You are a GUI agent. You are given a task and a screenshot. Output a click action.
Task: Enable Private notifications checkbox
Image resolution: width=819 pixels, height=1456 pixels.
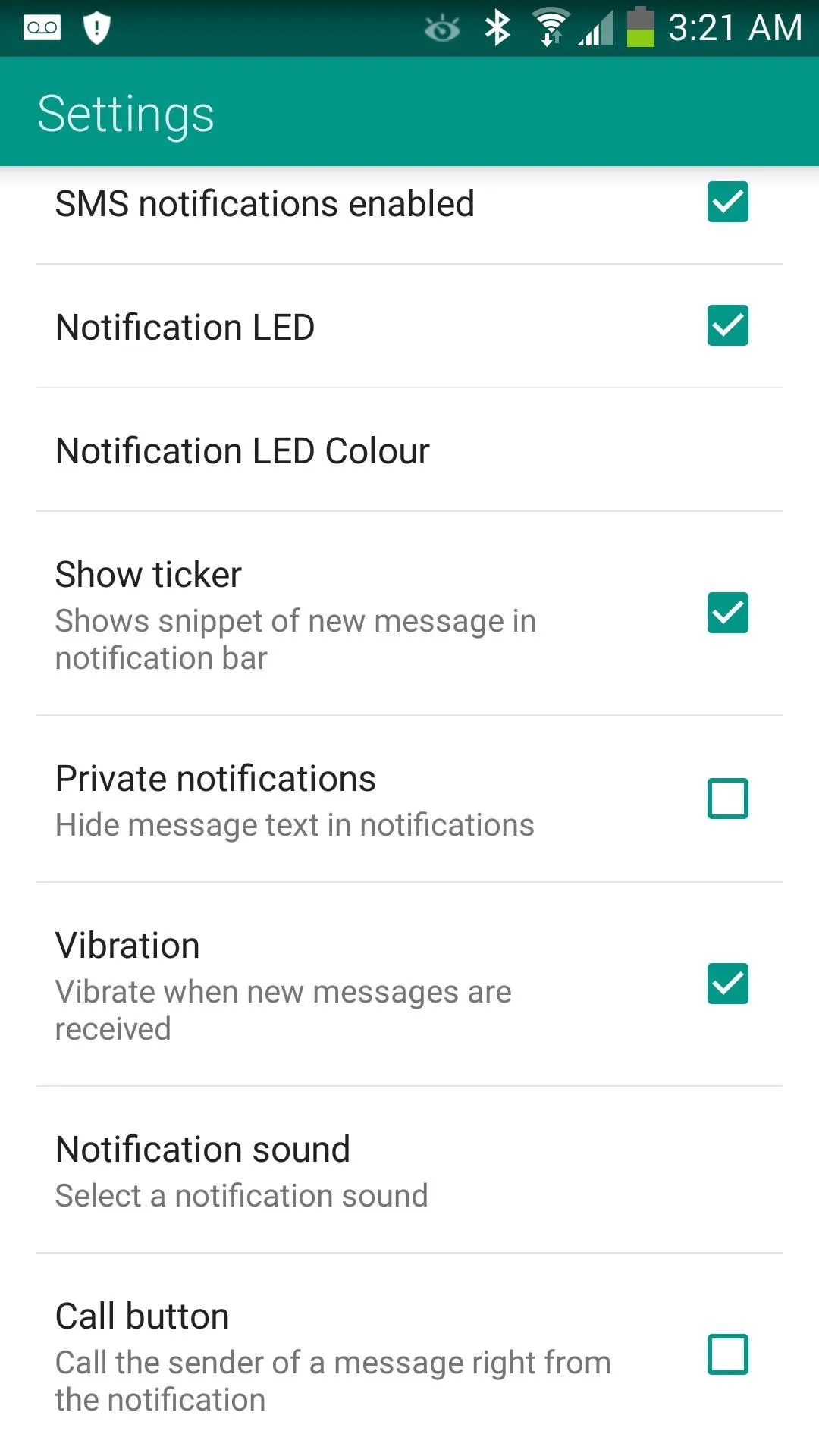(x=727, y=799)
